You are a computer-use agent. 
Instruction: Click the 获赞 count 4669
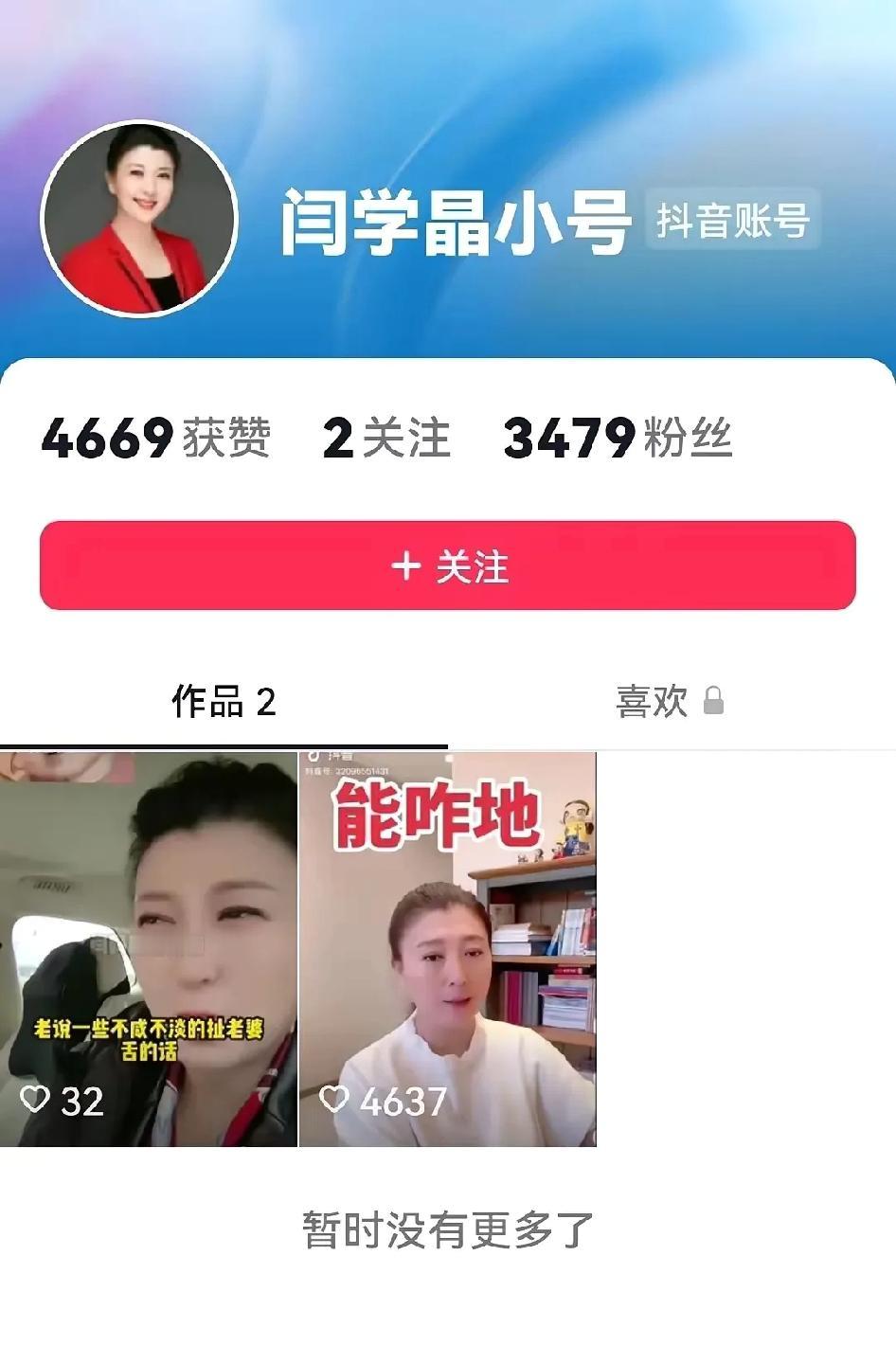159,437
